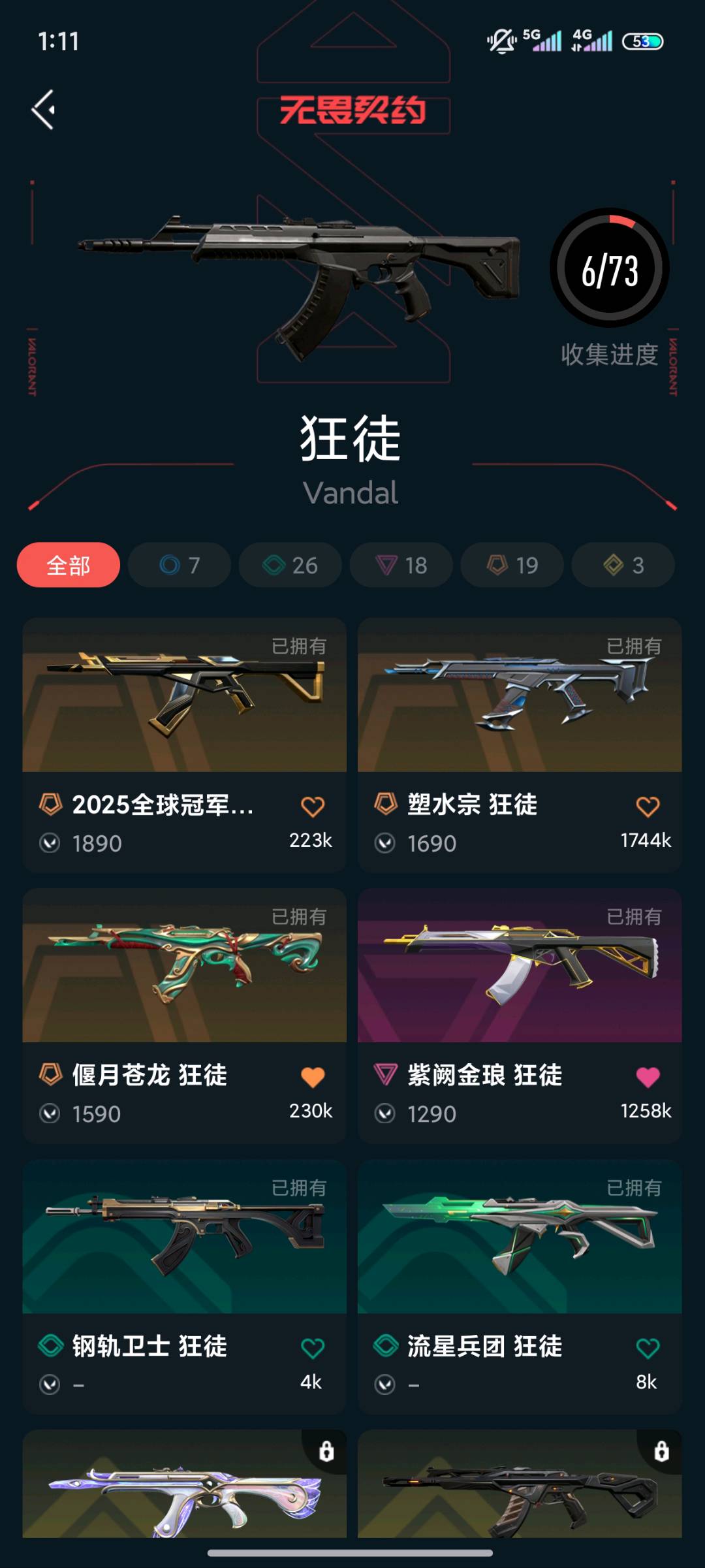Filter skins by the tier showing 19
Viewport: 705px width, 1568px height.
click(512, 565)
